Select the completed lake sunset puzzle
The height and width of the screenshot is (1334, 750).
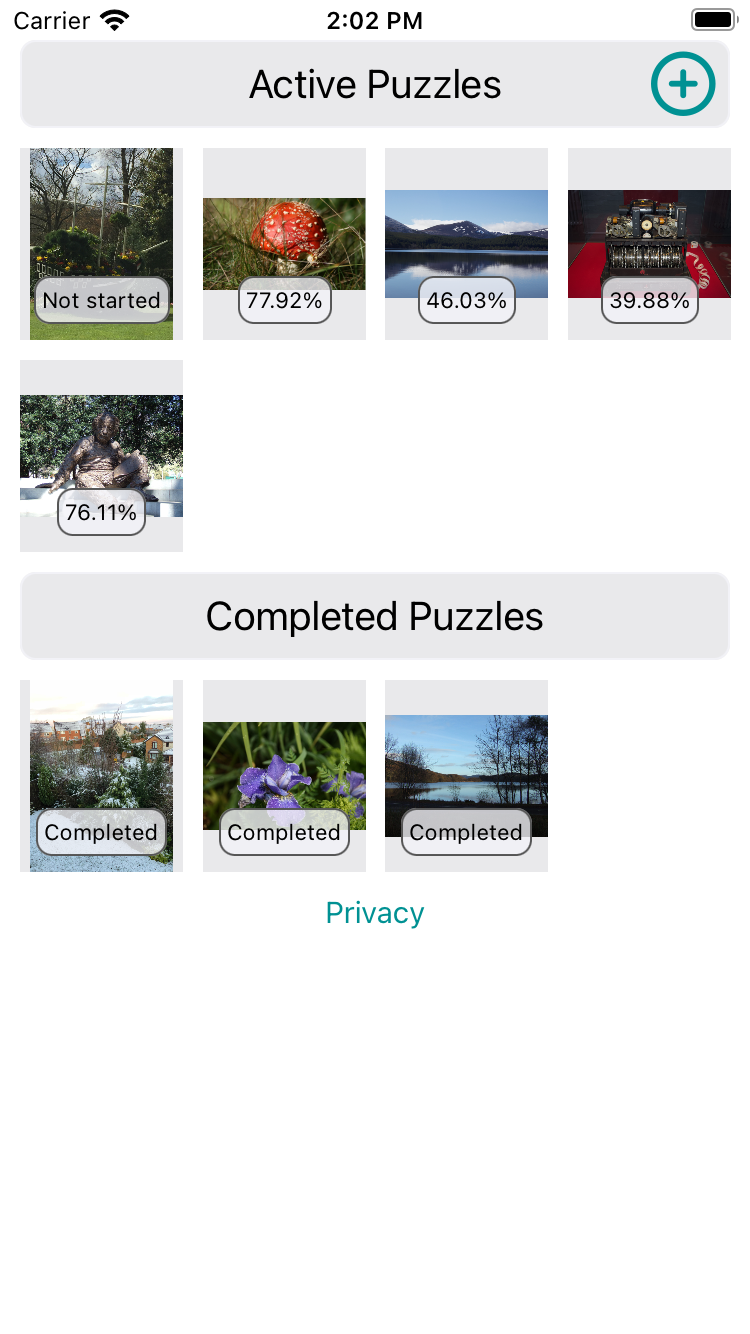(466, 775)
